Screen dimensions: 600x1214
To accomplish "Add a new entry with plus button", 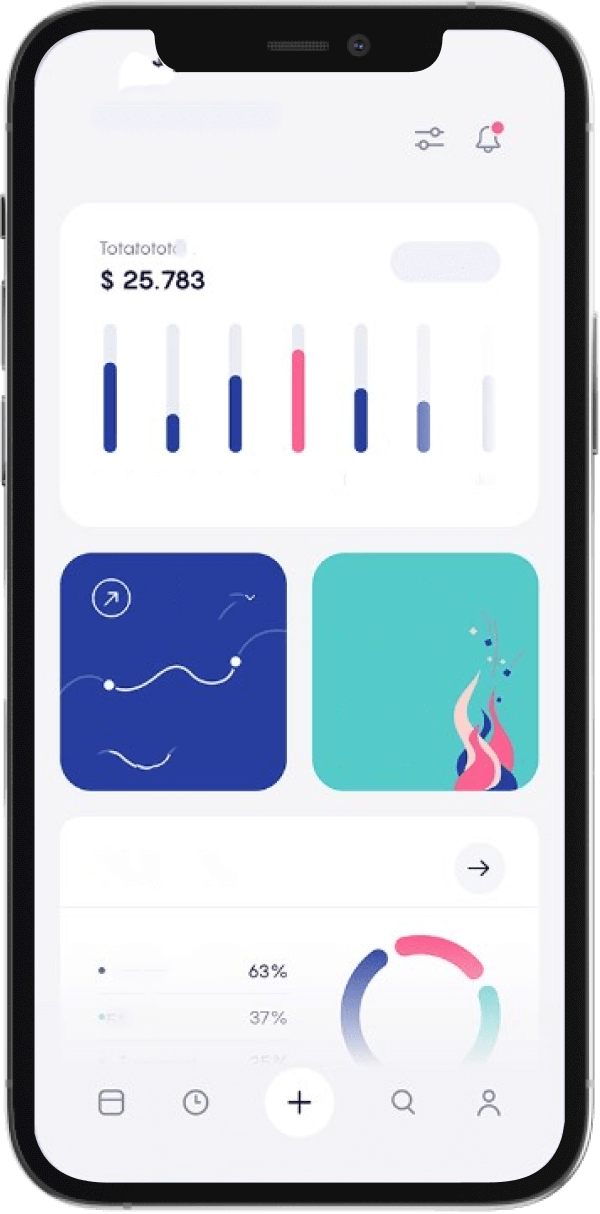I will pyautogui.click(x=299, y=1102).
